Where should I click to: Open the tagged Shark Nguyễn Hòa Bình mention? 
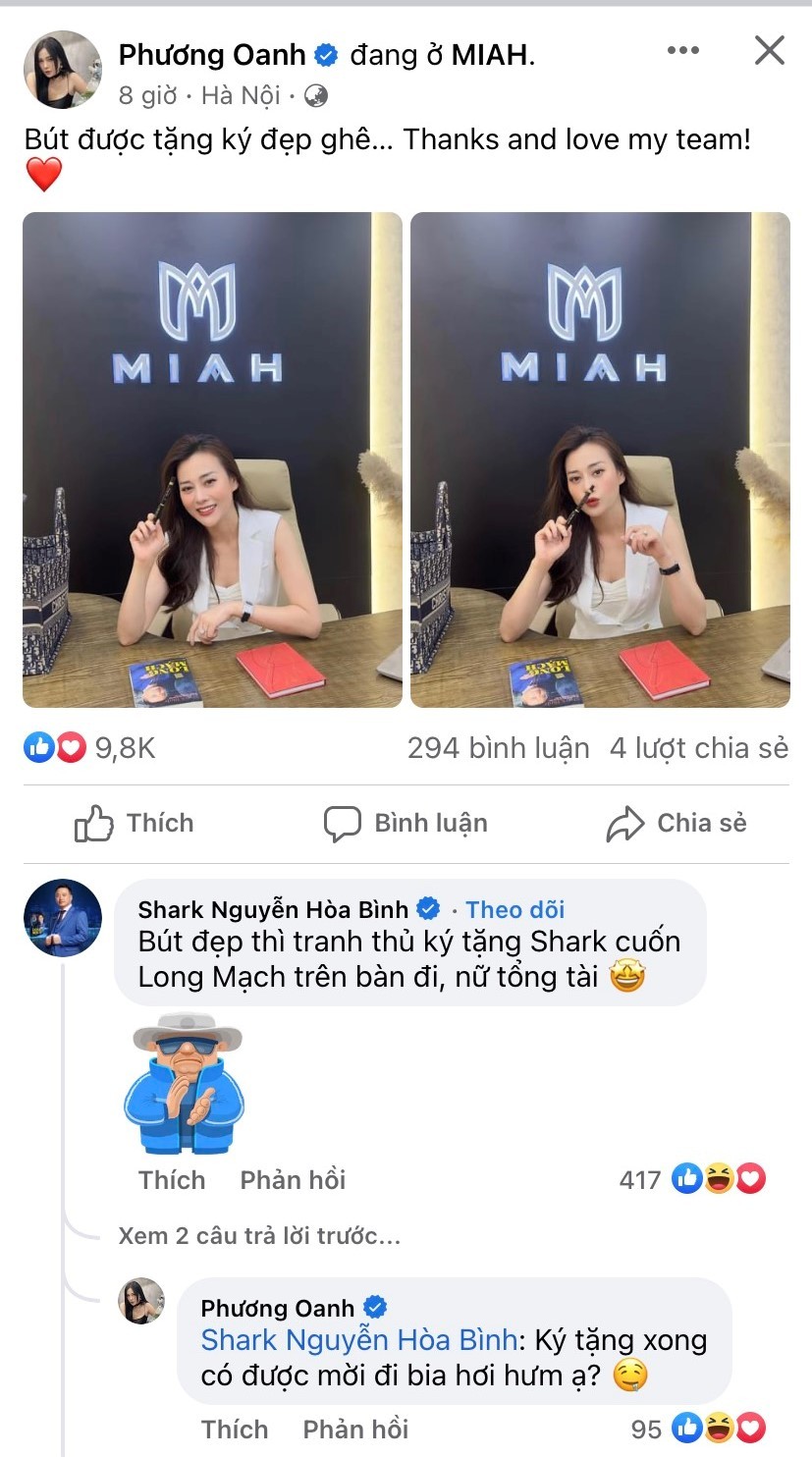[x=358, y=1340]
